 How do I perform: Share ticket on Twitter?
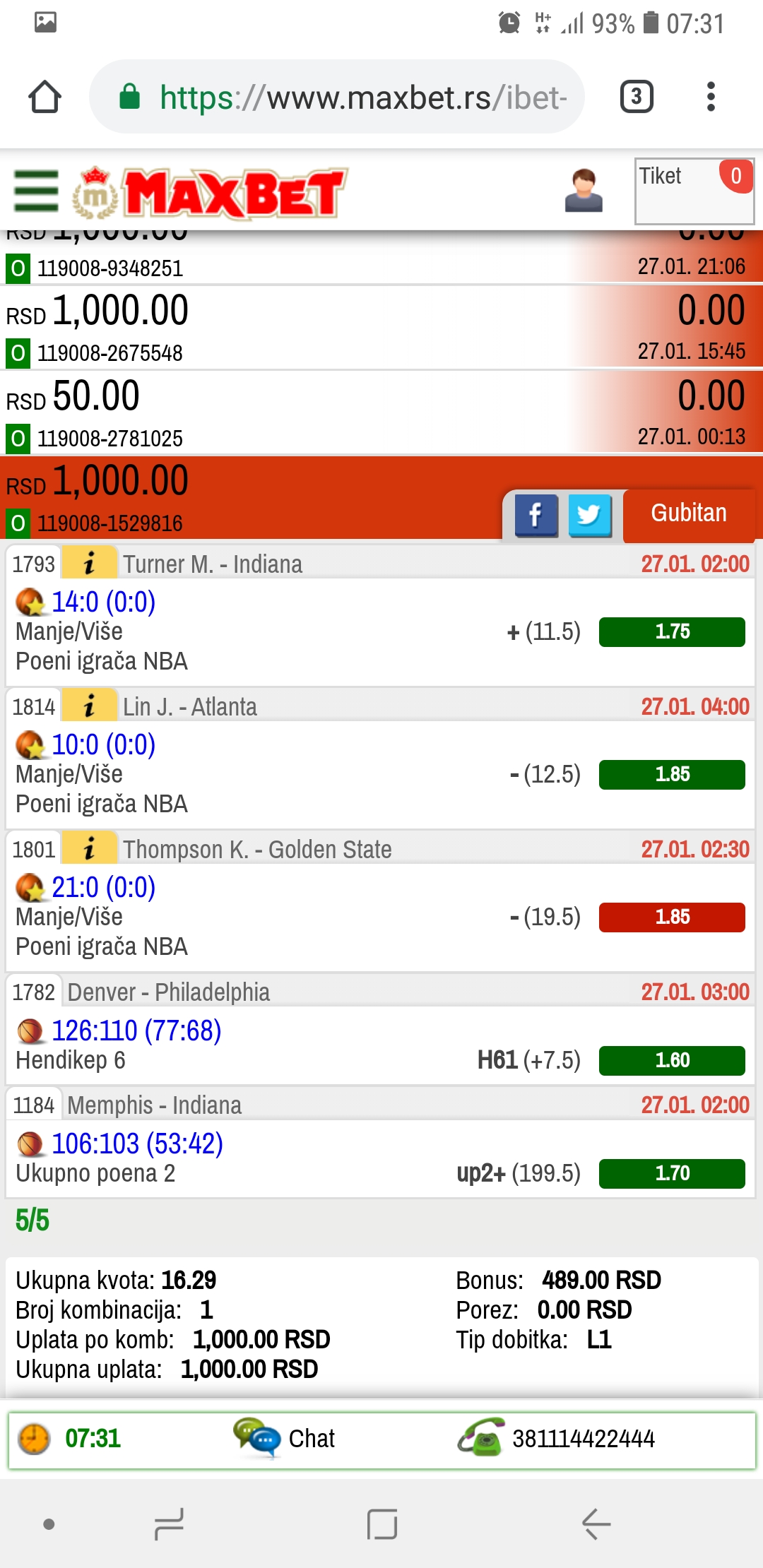click(590, 515)
